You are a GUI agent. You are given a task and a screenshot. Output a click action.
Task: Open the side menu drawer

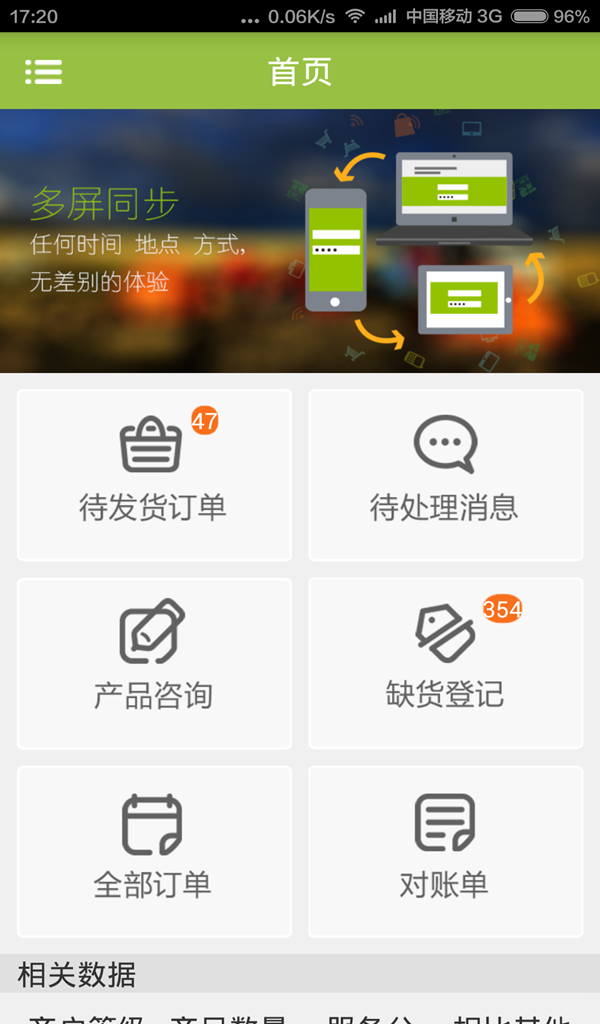[x=43, y=72]
